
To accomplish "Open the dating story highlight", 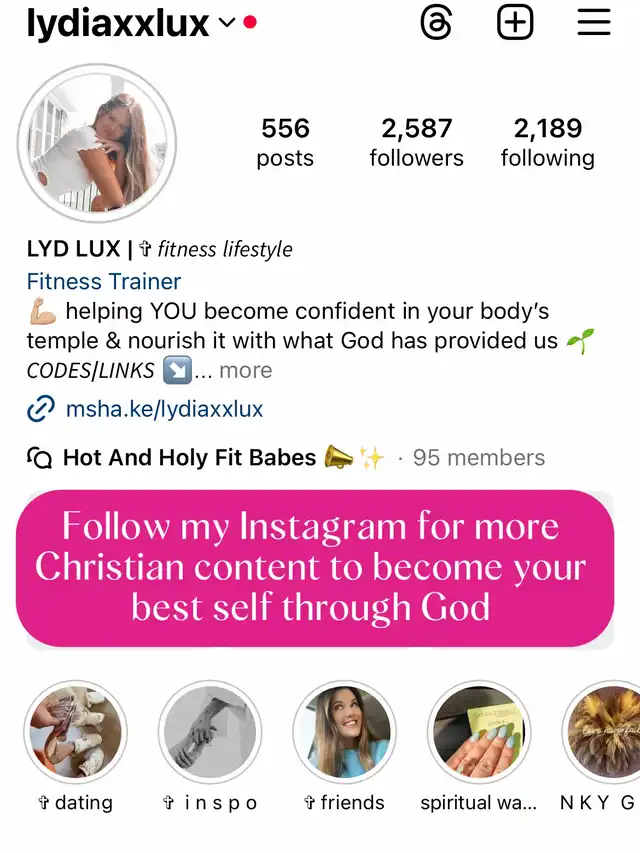I will click(75, 732).
